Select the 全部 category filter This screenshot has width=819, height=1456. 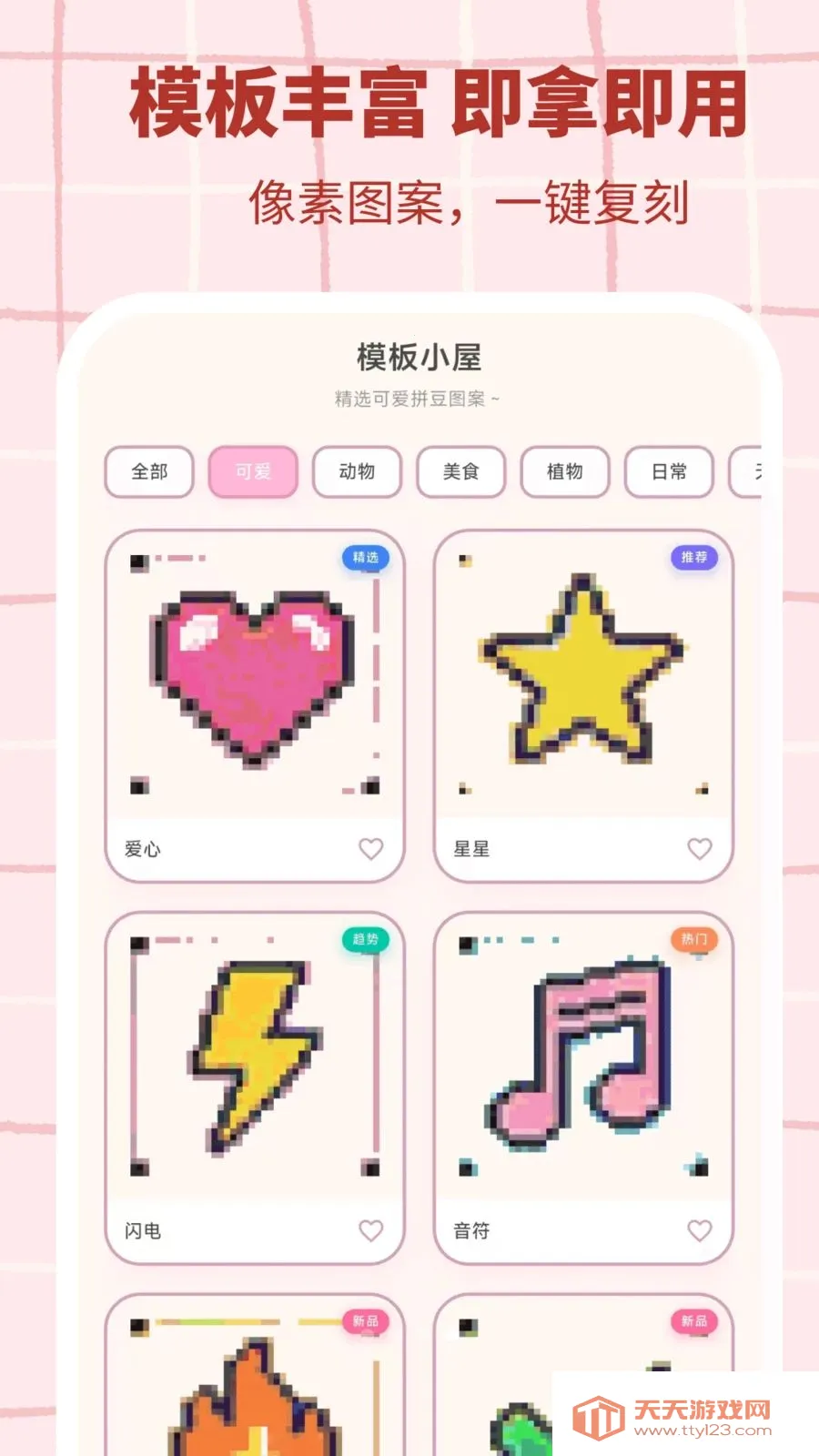(149, 472)
